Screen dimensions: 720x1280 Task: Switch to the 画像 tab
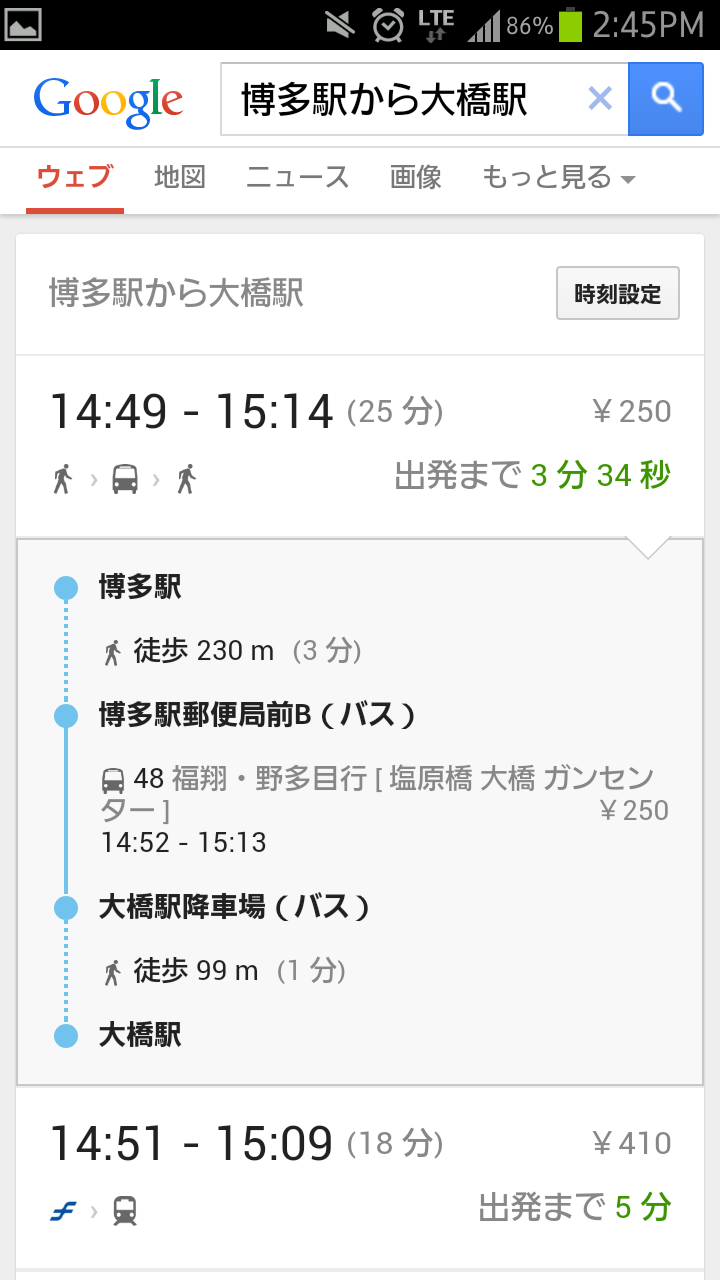(416, 178)
